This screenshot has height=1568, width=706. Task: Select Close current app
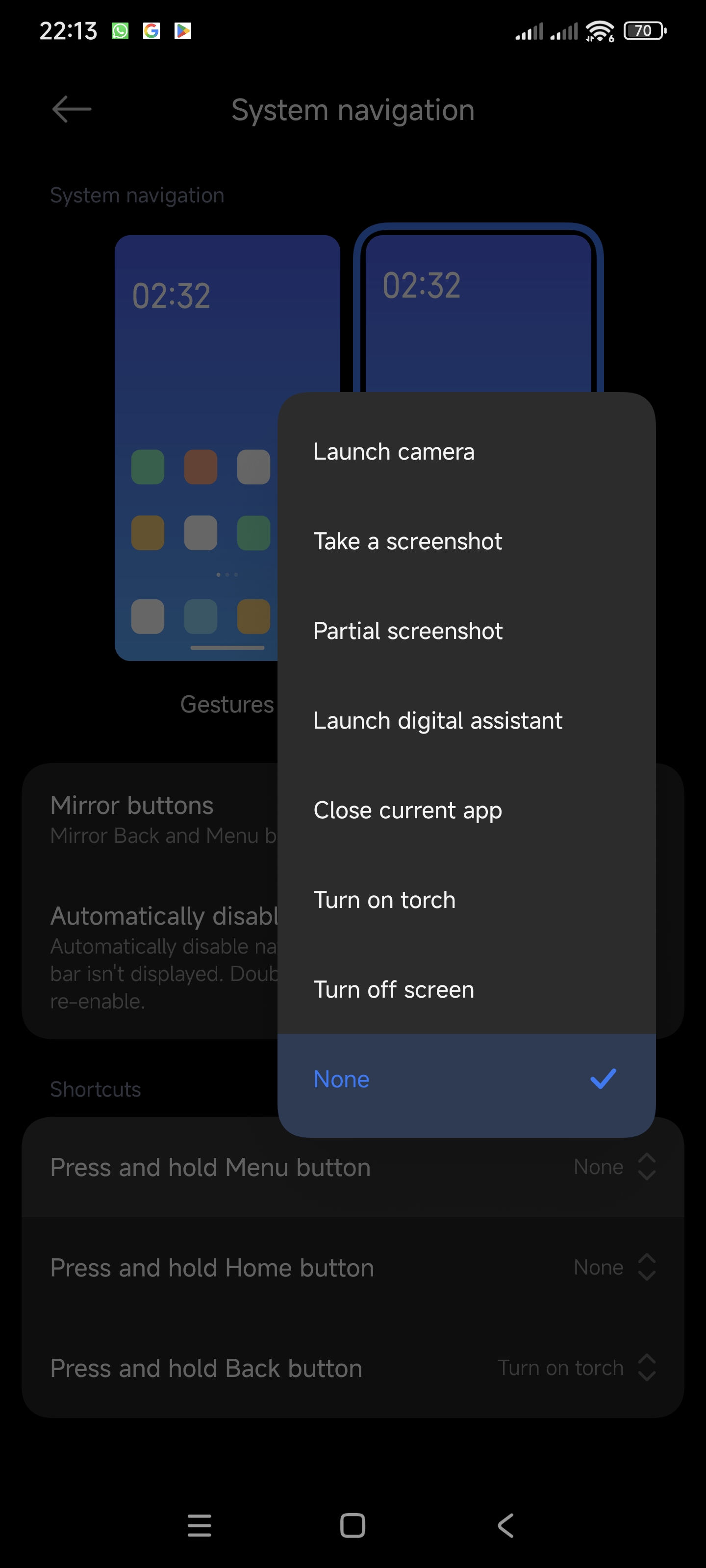tap(466, 810)
